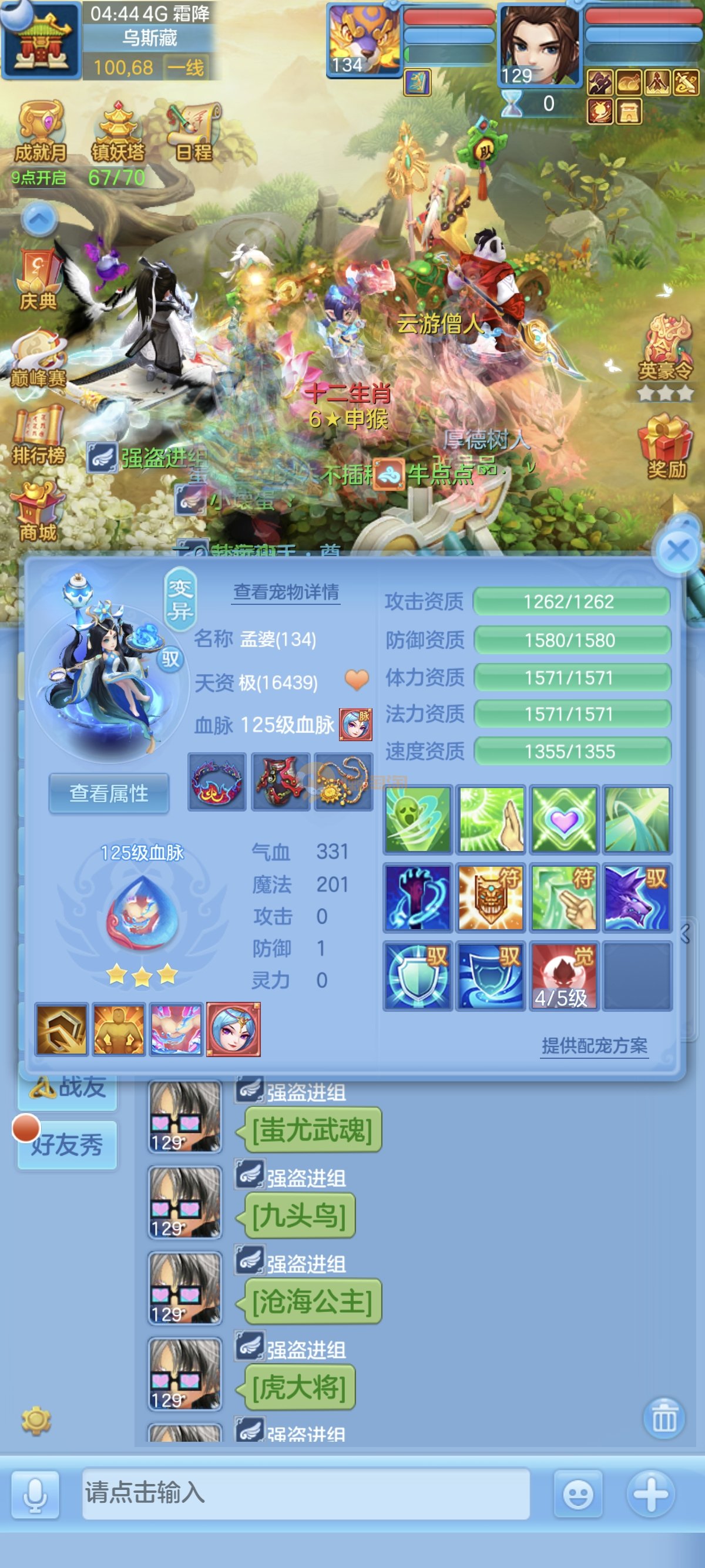Open the emoji picker
Screen dimensions: 705x1568
[578, 1495]
